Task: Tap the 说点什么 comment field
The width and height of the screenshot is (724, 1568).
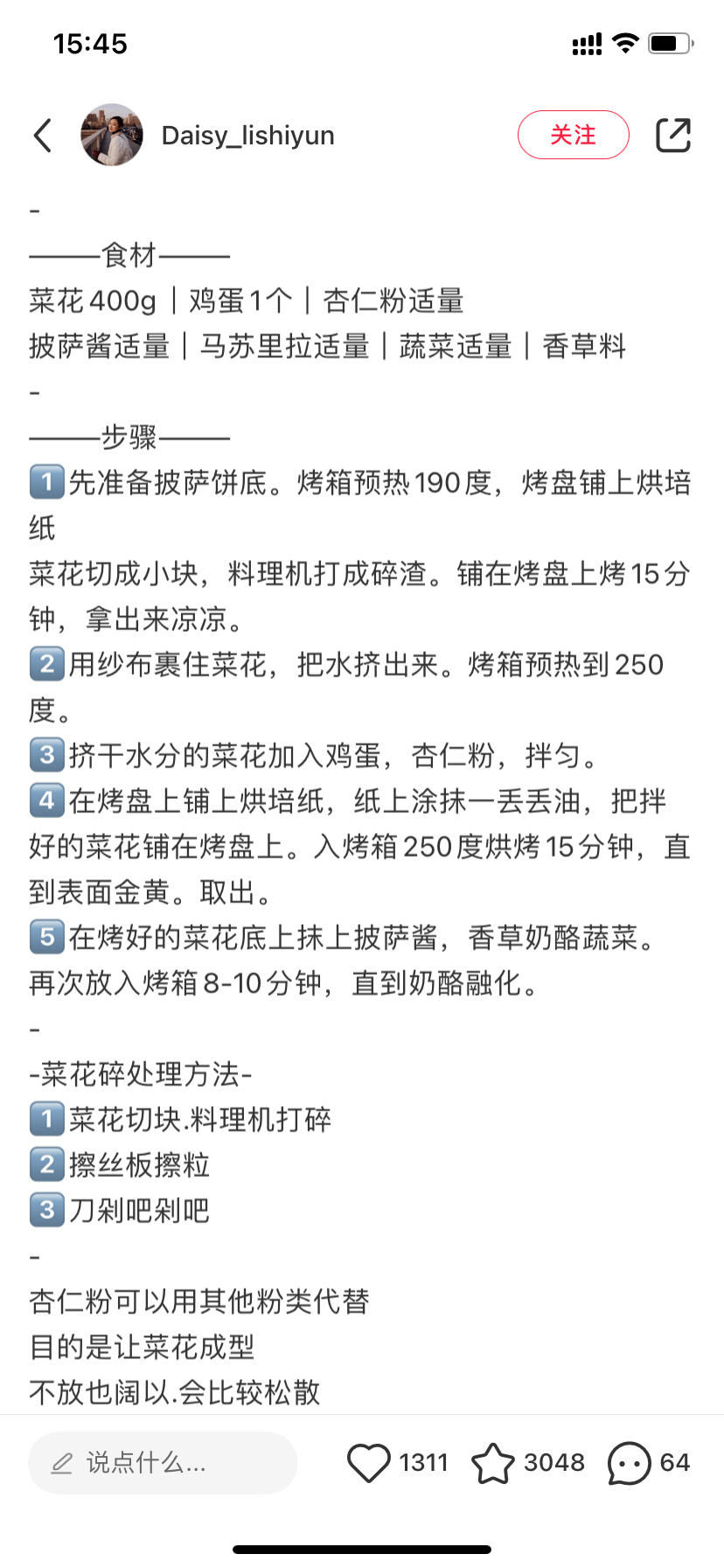Action: point(163,1462)
